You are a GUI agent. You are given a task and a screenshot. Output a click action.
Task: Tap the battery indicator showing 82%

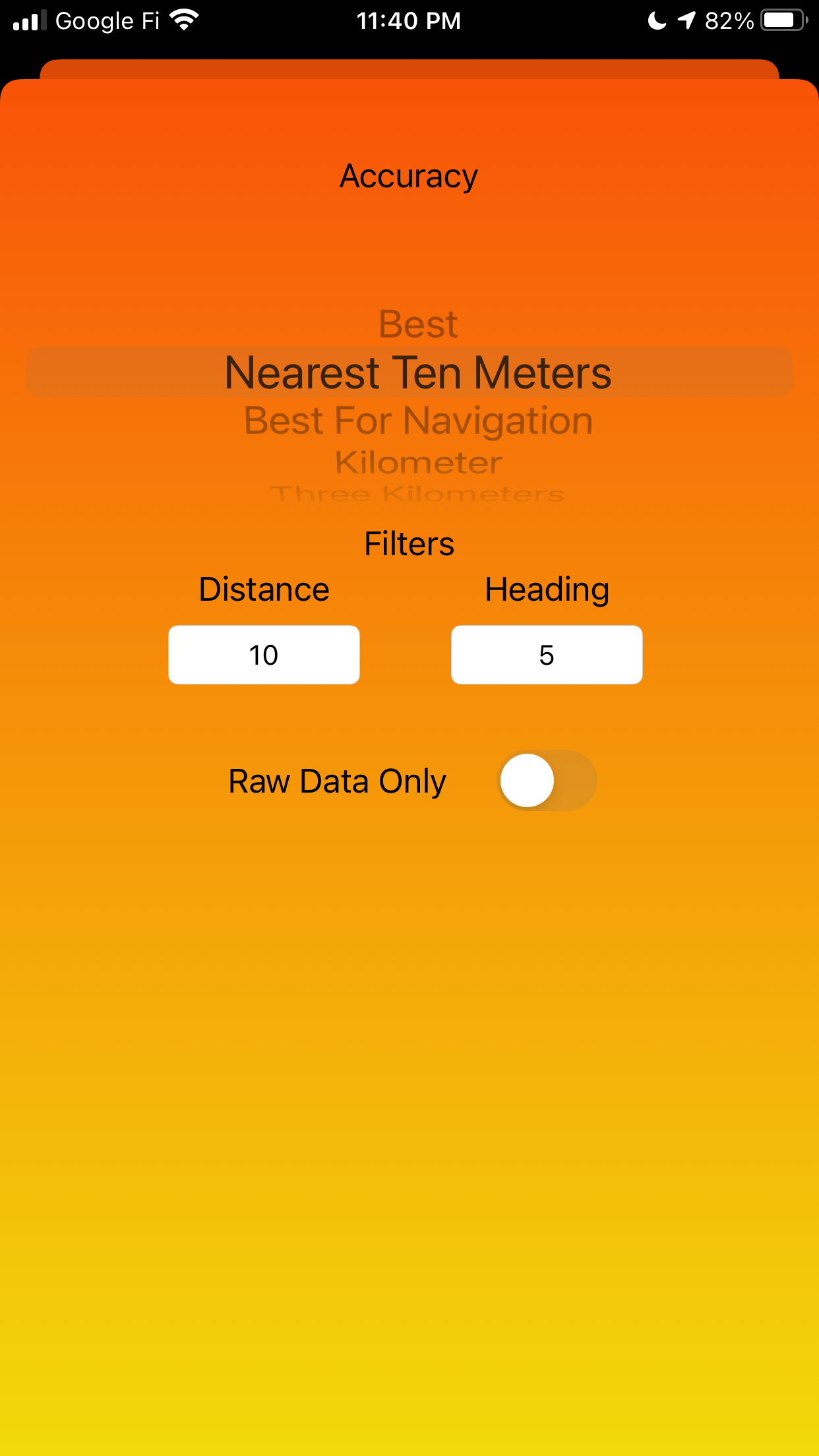pyautogui.click(x=783, y=20)
